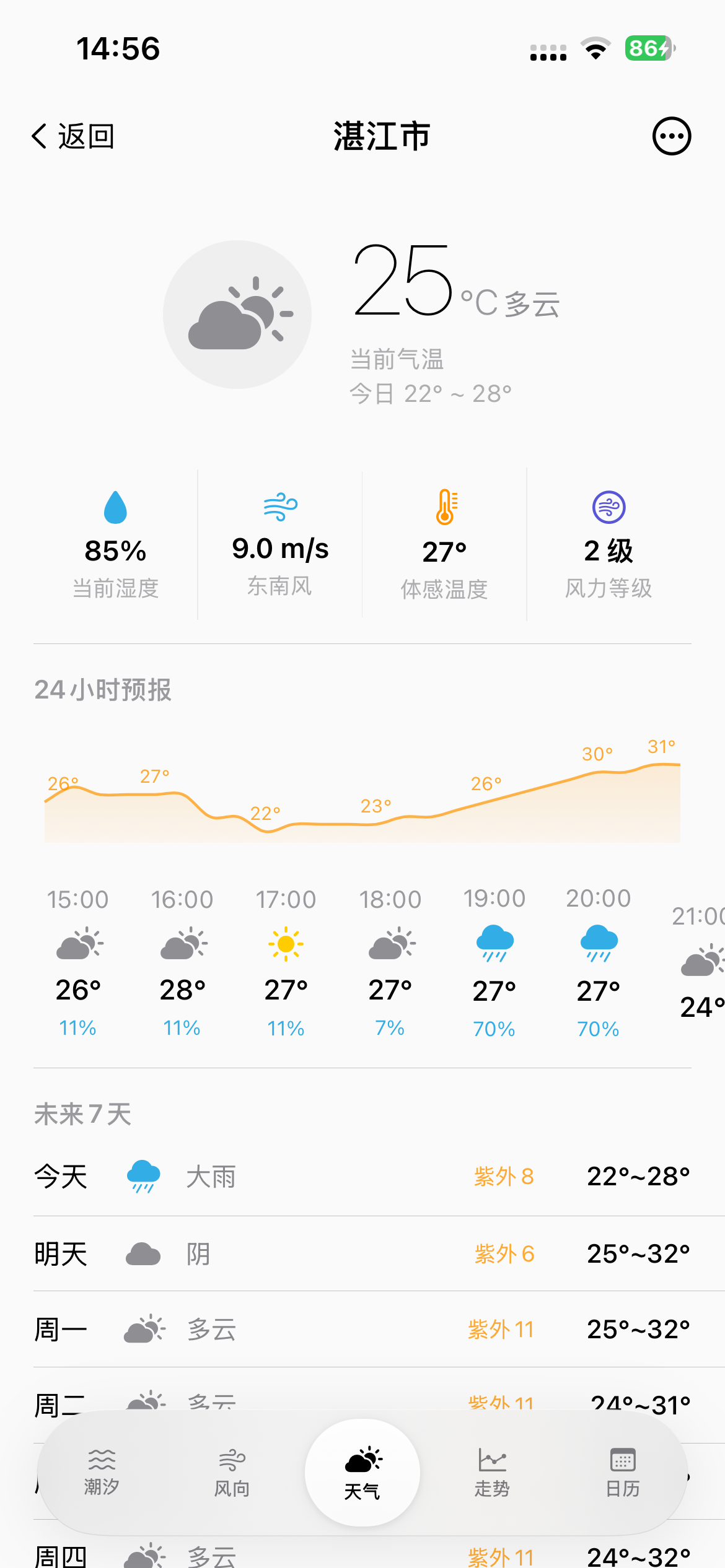
Task: Expand 明天 forecast row
Action: pos(362,1254)
